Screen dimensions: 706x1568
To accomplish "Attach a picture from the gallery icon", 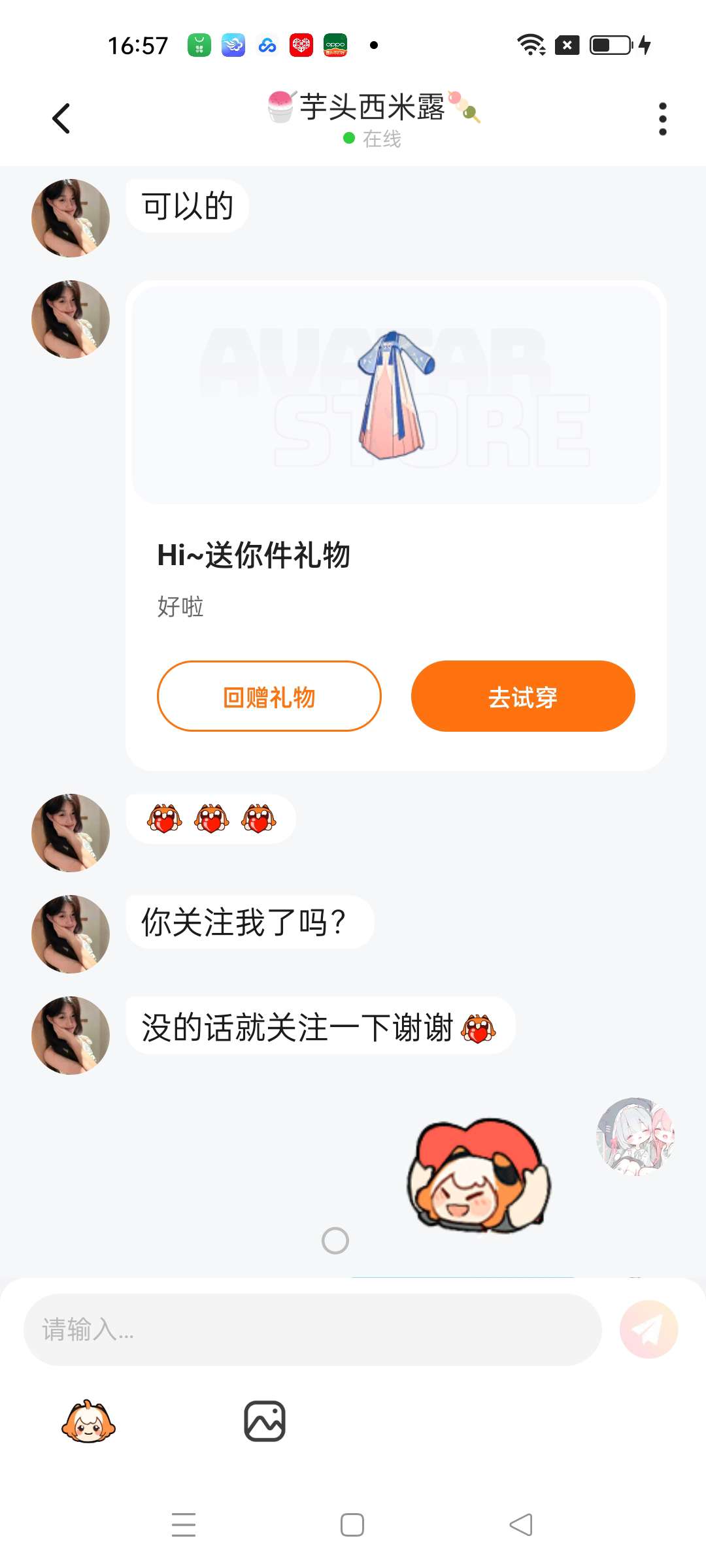I will point(265,1422).
